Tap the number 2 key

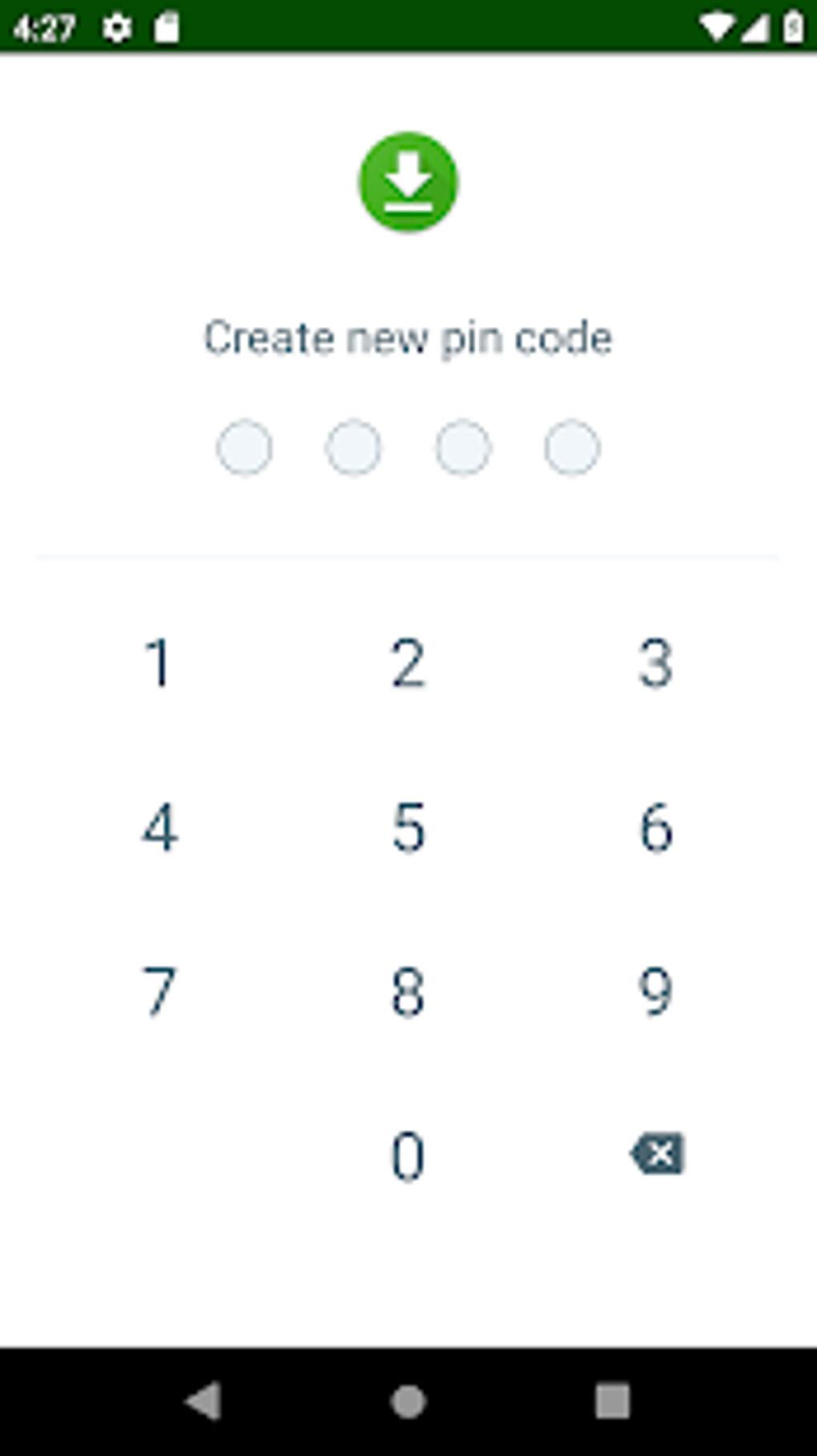(x=408, y=663)
